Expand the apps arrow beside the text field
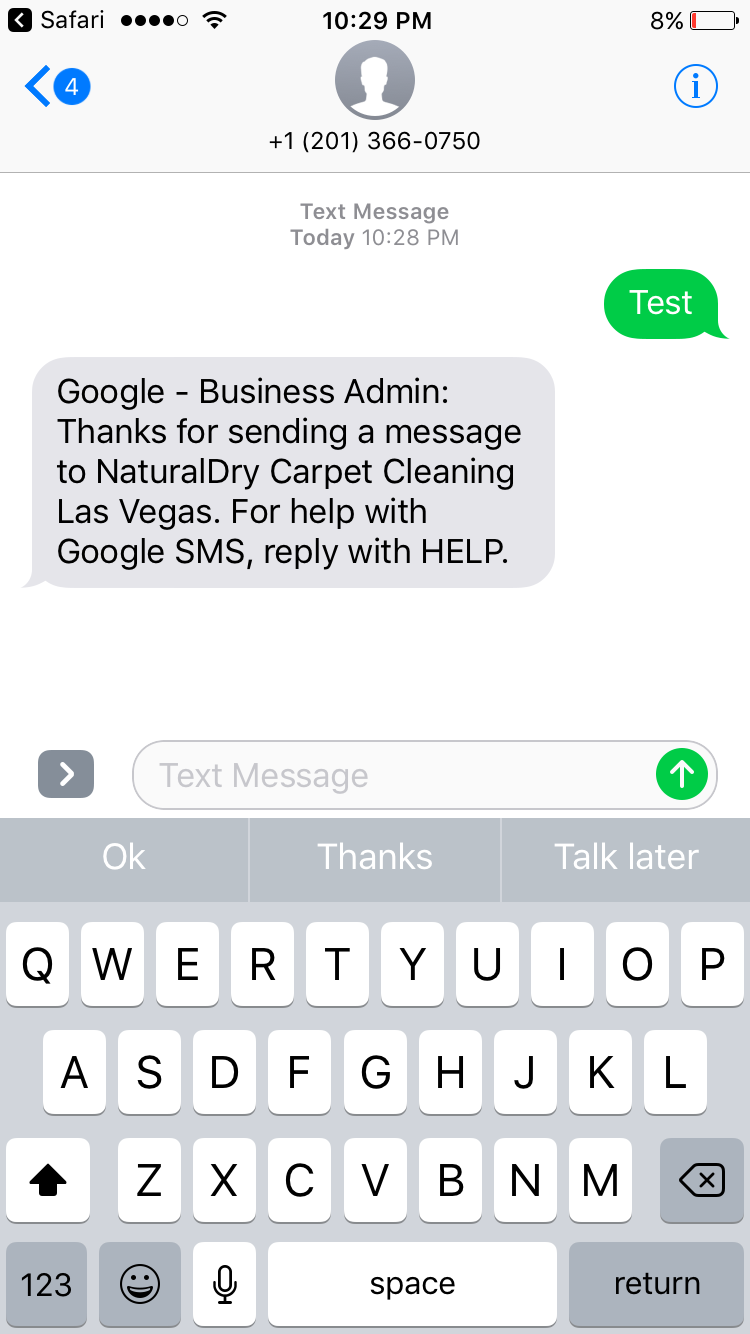The image size is (750, 1334). 66,774
